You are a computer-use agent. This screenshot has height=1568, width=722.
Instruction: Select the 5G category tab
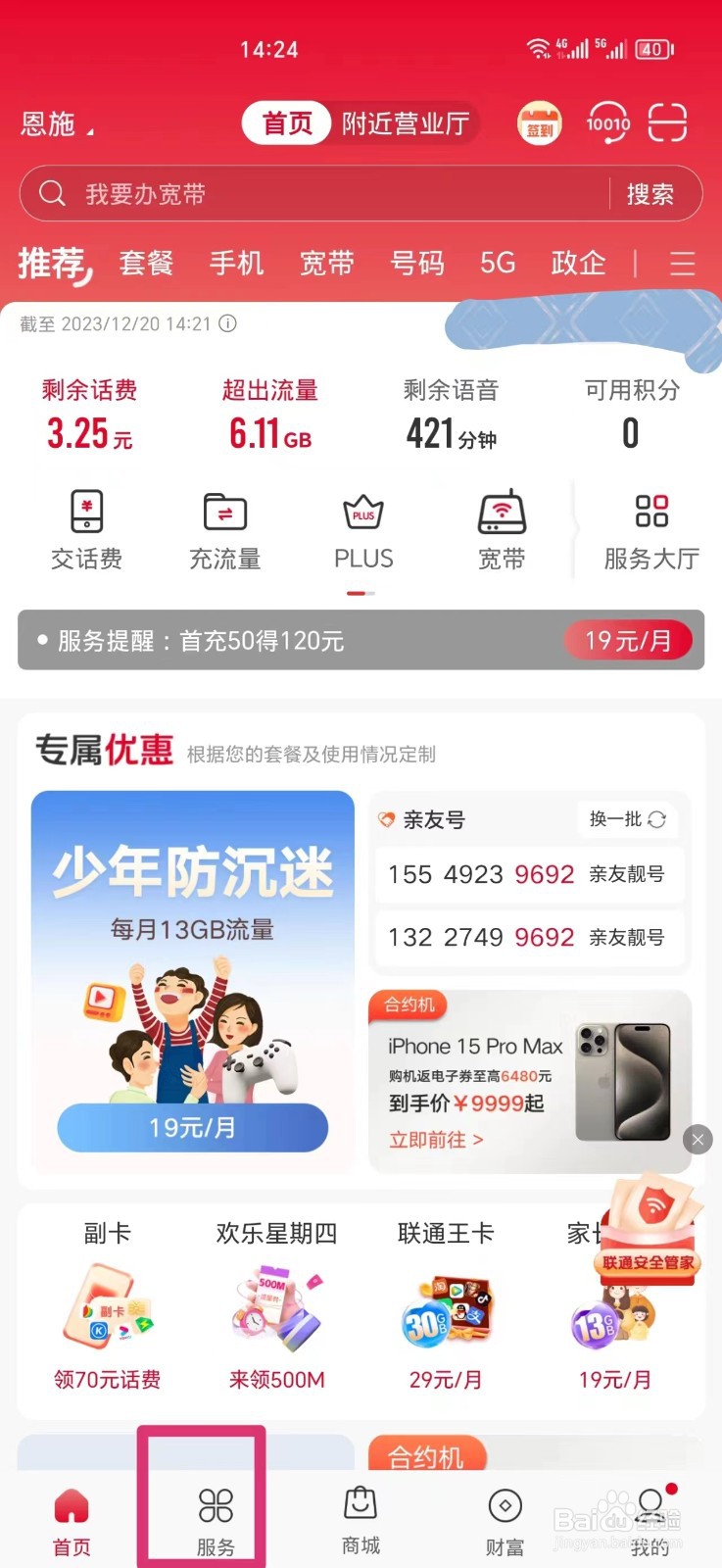pyautogui.click(x=496, y=264)
